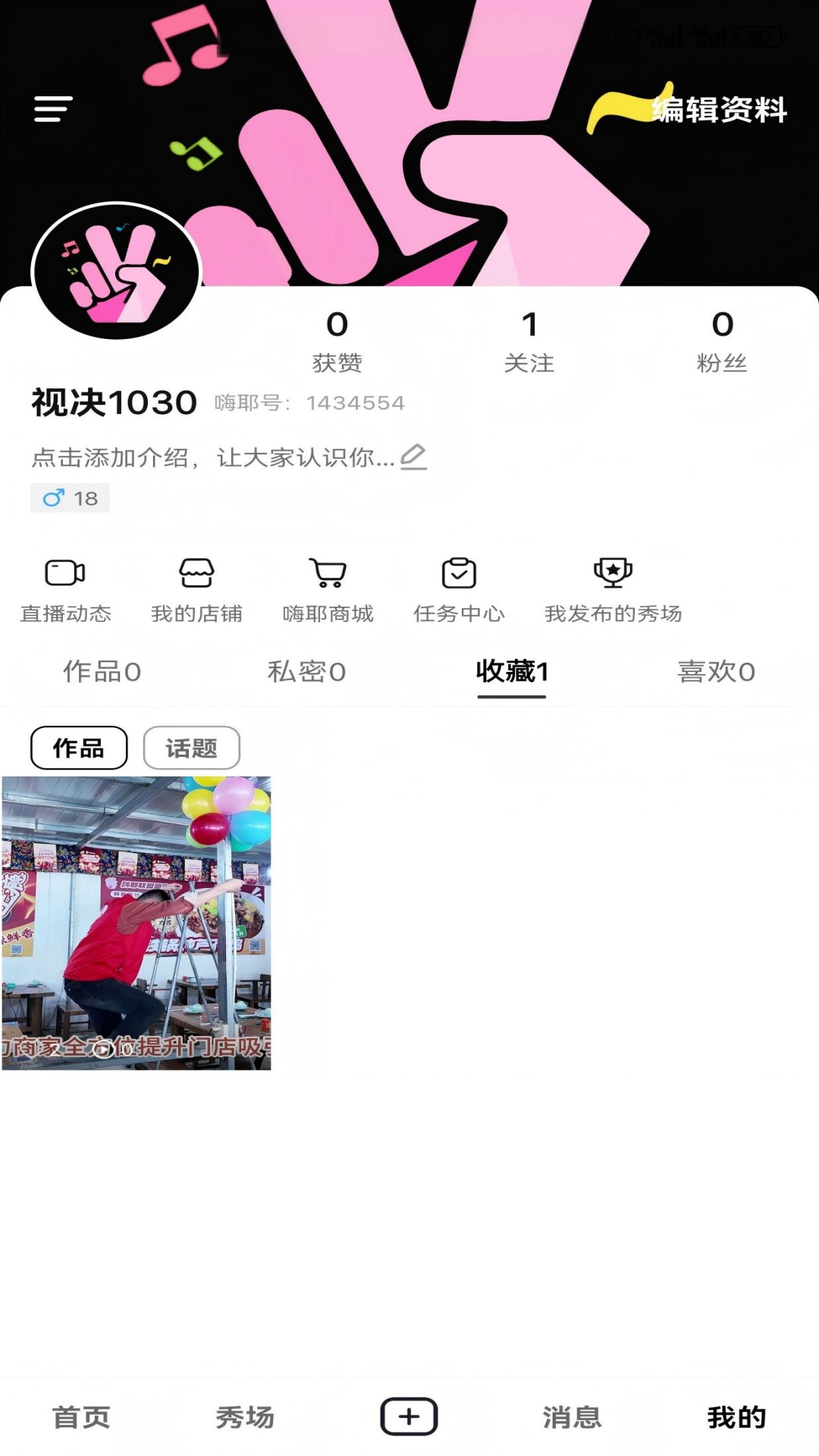Switch to the 私密0 tab
Screen dimensions: 819x1456
pyautogui.click(x=307, y=672)
